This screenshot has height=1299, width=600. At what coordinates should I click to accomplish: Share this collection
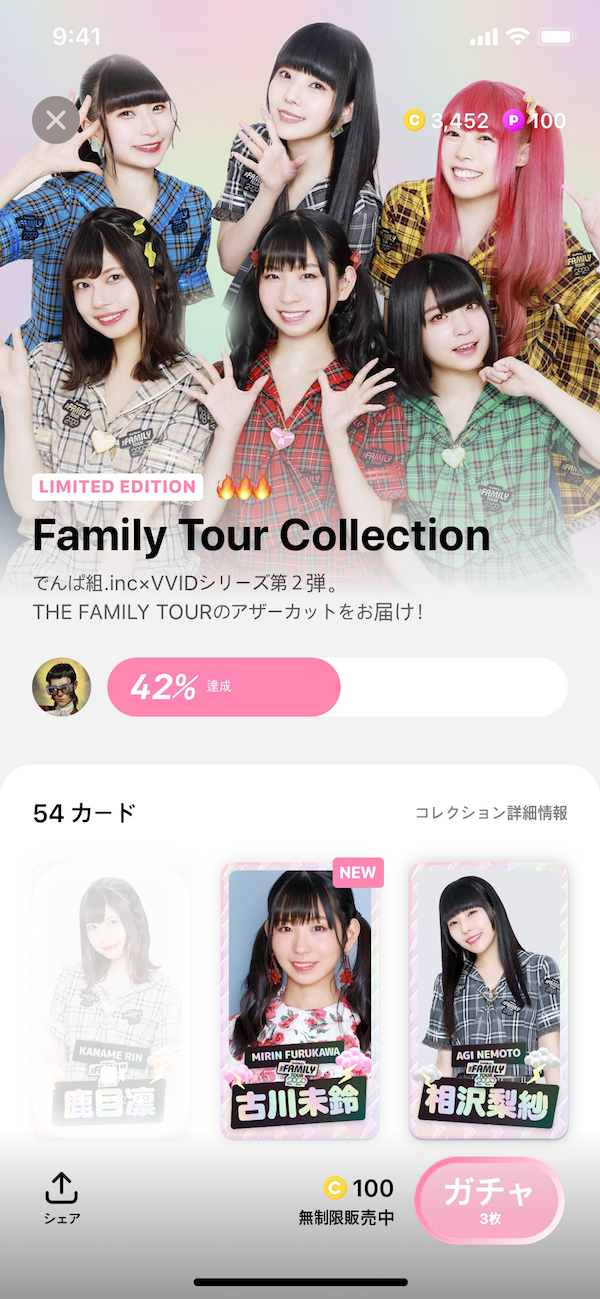pos(62,1199)
